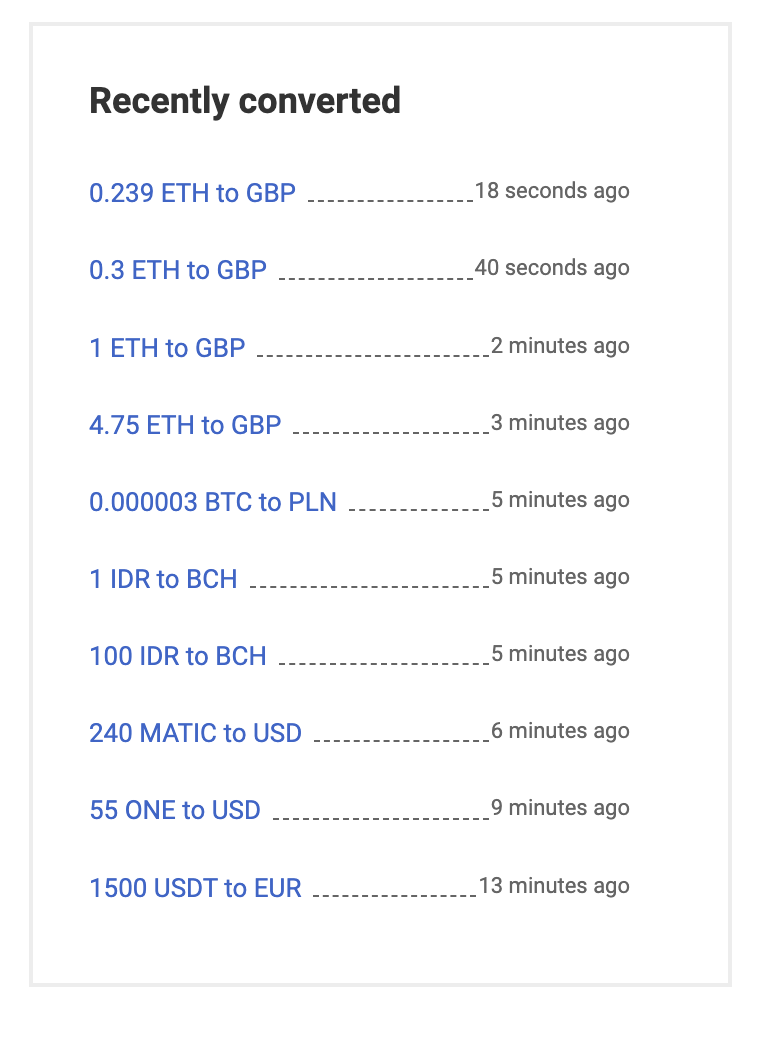Image resolution: width=760 pixels, height=1038 pixels.
Task: View the 1 ETH to GBP conversion
Action: pos(167,347)
